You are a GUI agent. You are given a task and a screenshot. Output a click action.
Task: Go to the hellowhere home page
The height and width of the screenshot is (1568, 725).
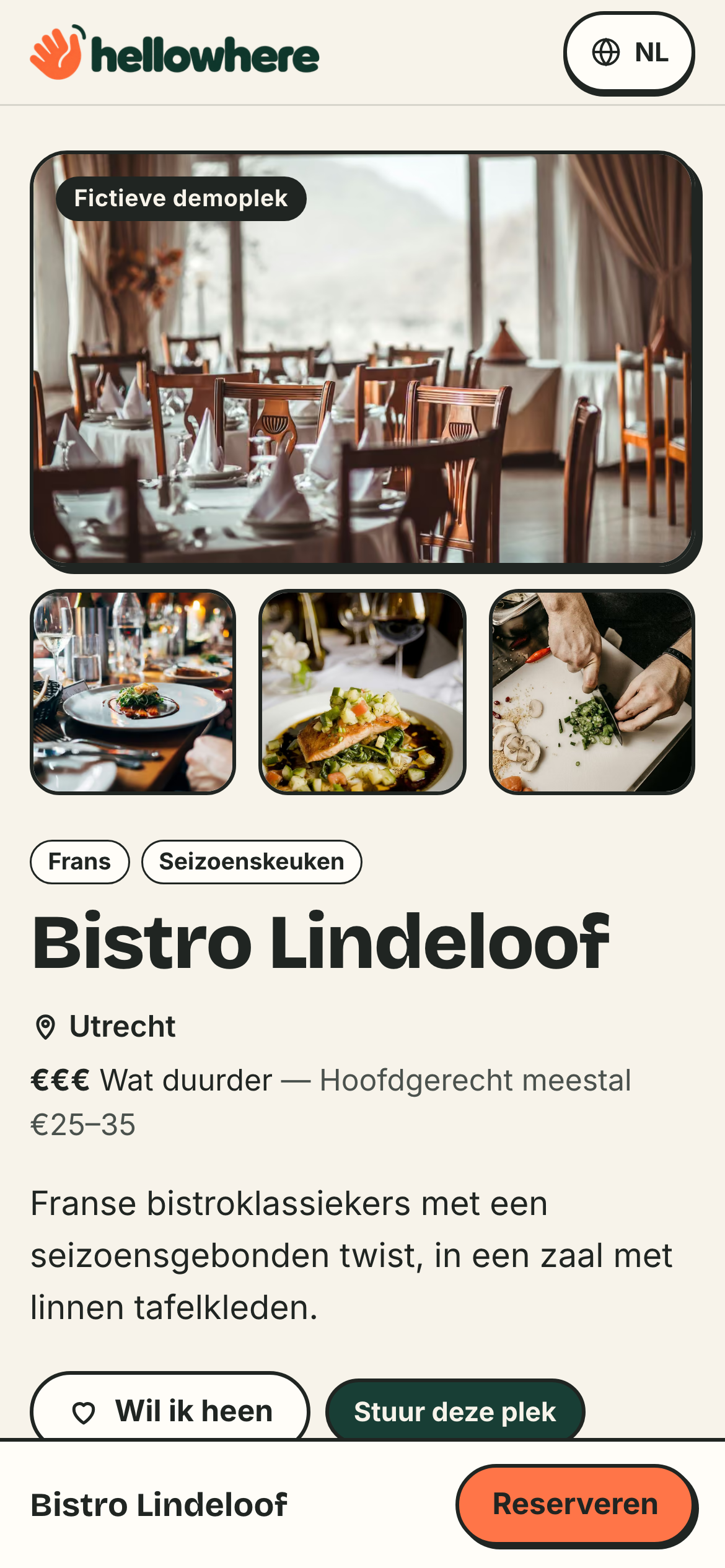(x=174, y=53)
